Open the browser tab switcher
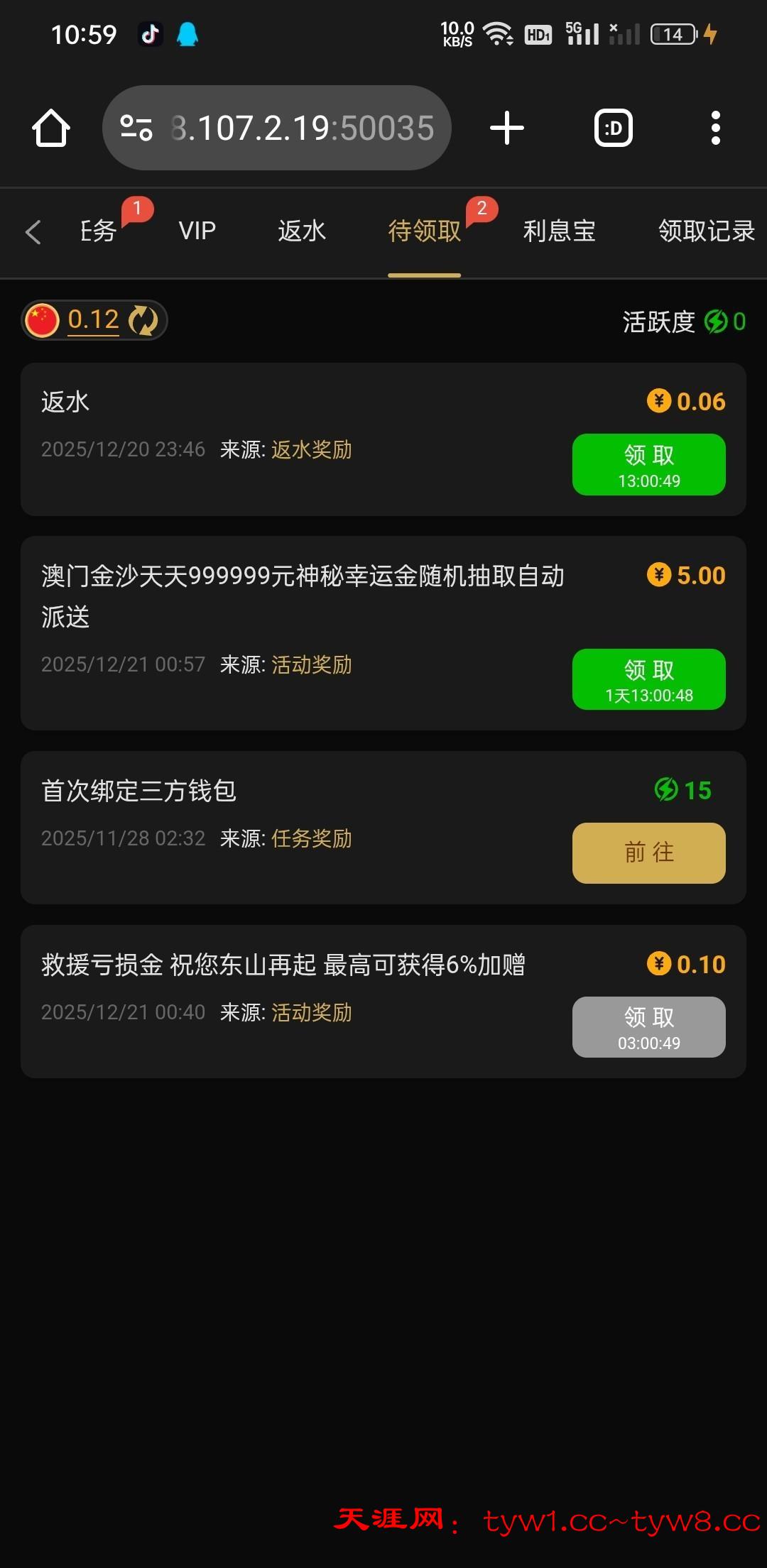 614,128
